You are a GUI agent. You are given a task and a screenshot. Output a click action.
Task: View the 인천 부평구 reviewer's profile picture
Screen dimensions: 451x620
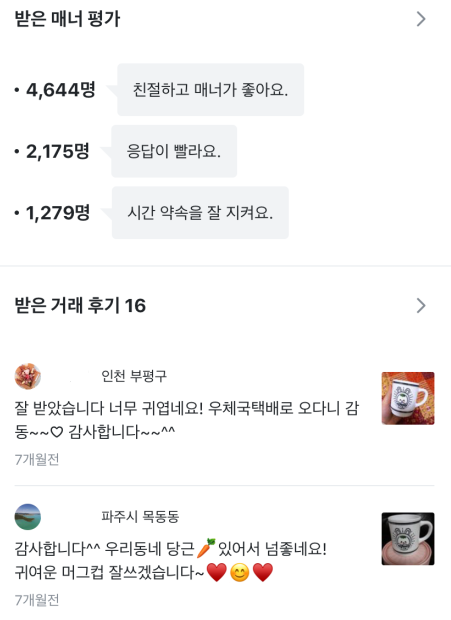pos(28,376)
